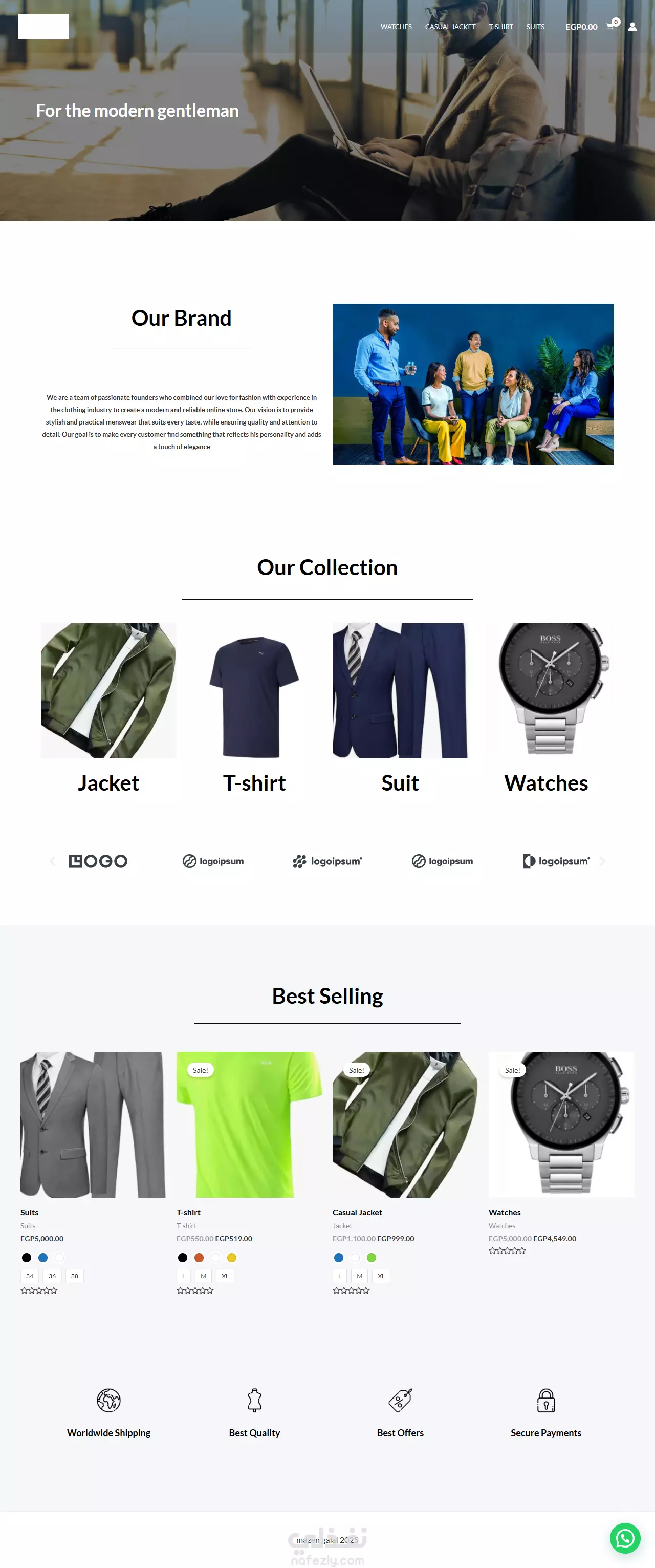Start a WhatsApp chat
The width and height of the screenshot is (655, 1568).
coord(625,1538)
